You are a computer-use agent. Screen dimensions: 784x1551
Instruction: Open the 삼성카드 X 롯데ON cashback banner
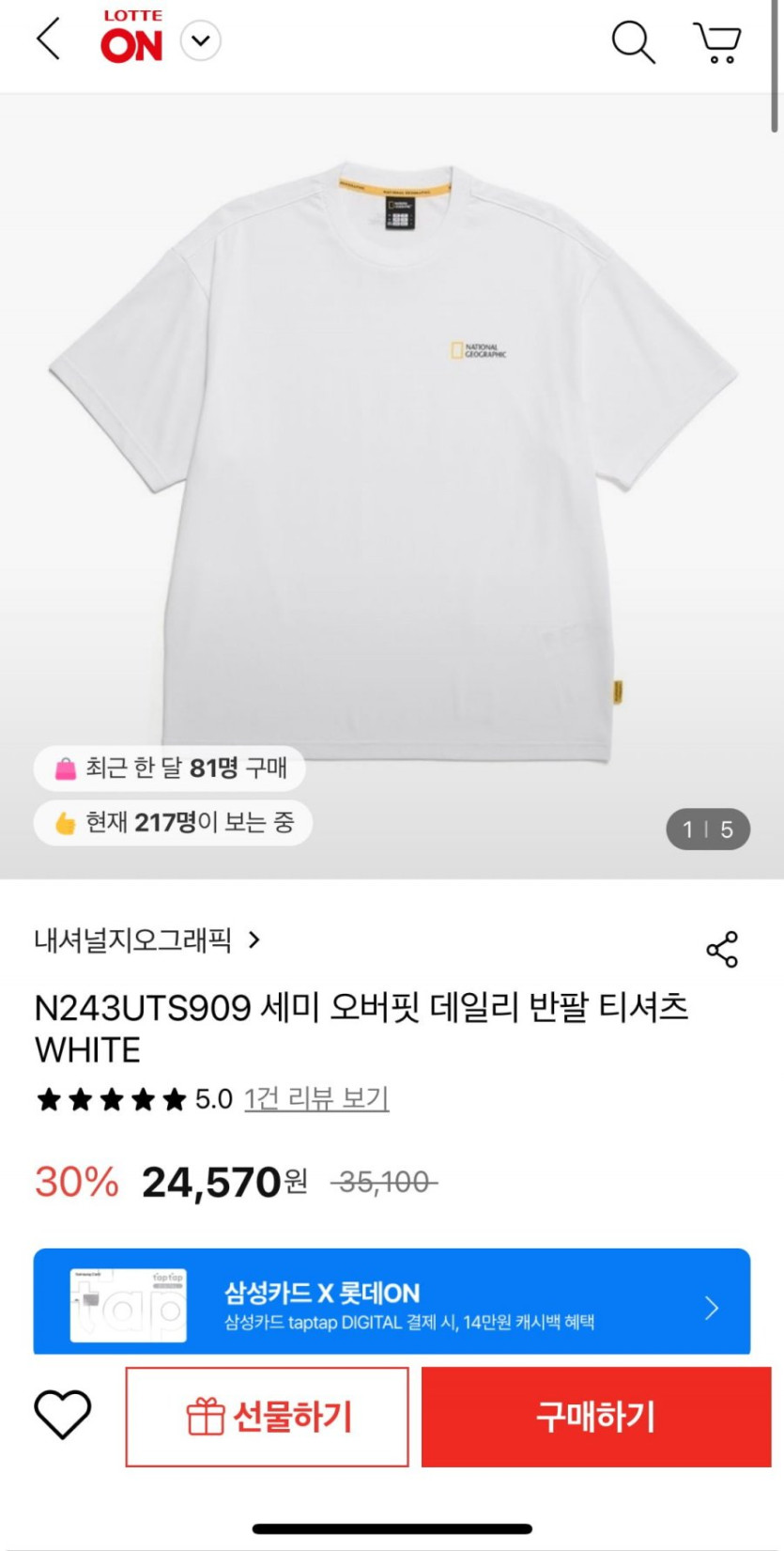[392, 1305]
